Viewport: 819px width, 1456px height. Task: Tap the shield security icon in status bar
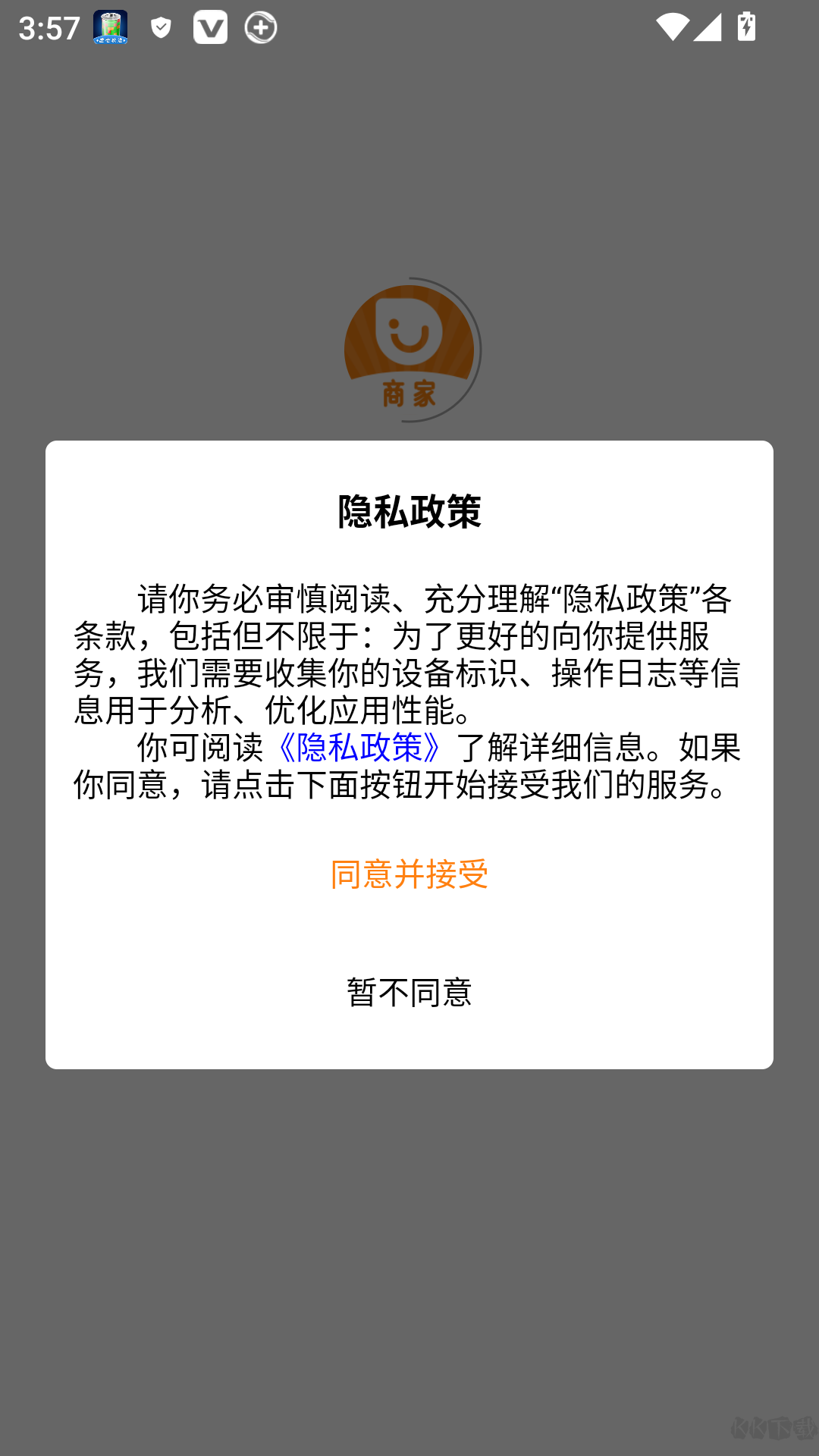pyautogui.click(x=160, y=29)
